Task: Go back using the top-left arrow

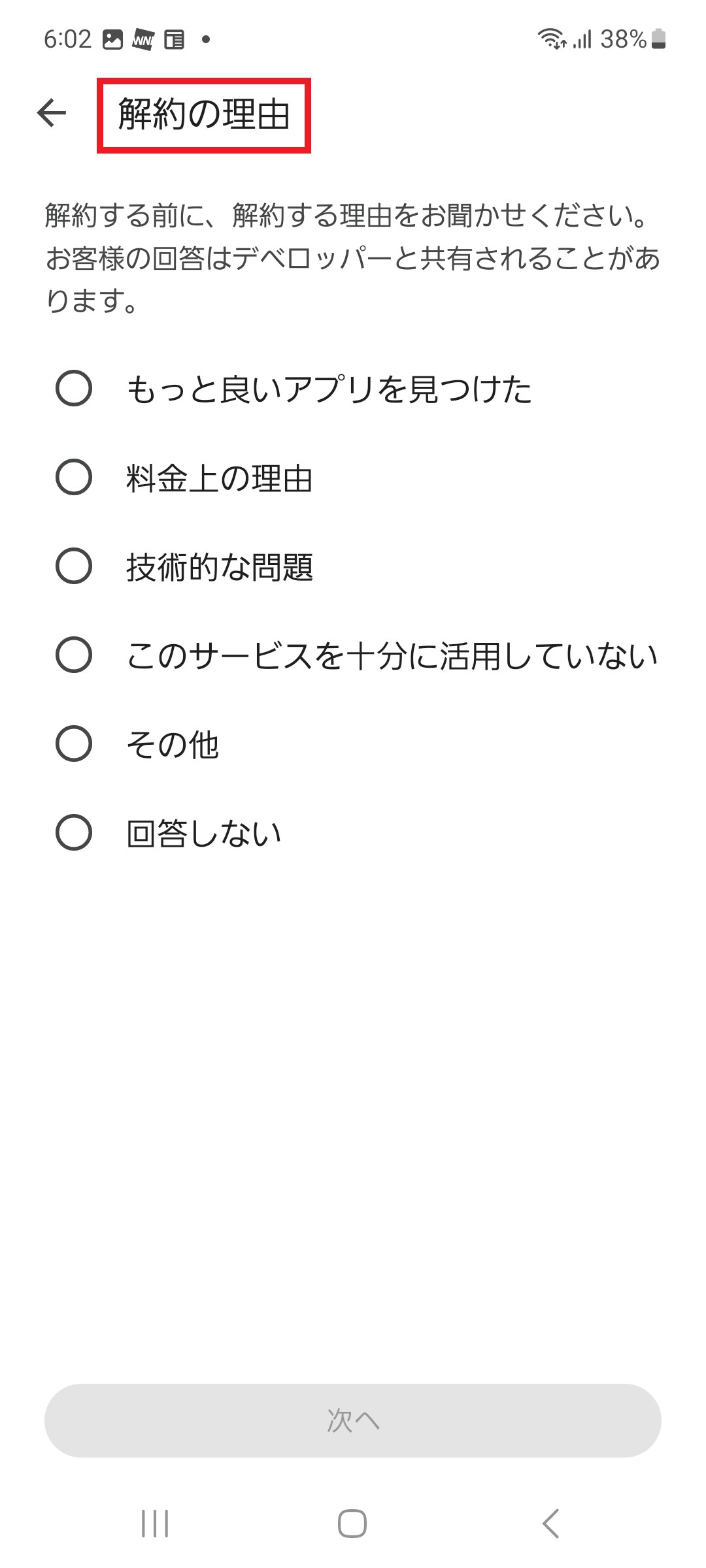Action: pos(52,113)
